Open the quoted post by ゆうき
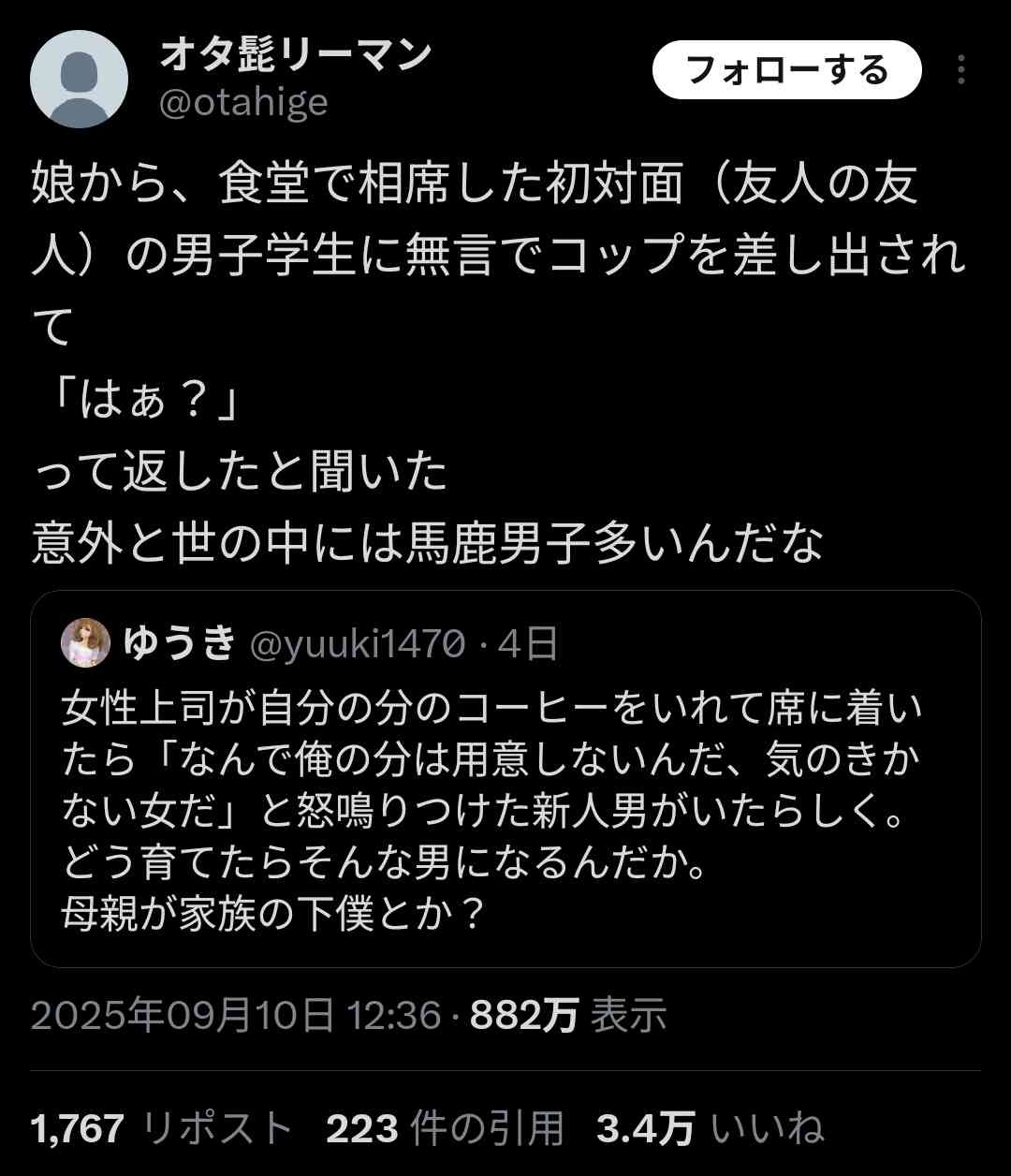 tap(505, 805)
